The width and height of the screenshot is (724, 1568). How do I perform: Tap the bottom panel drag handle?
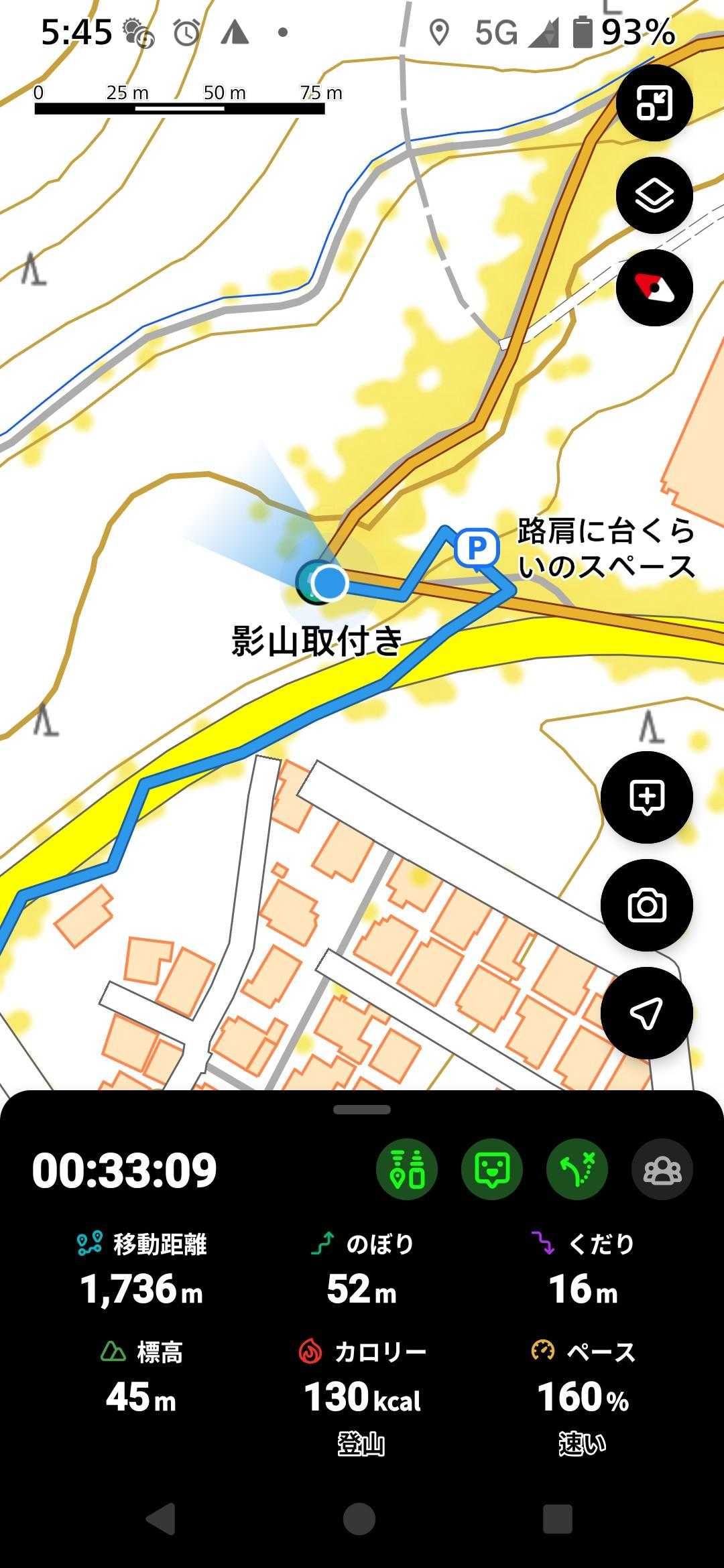[x=362, y=1110]
